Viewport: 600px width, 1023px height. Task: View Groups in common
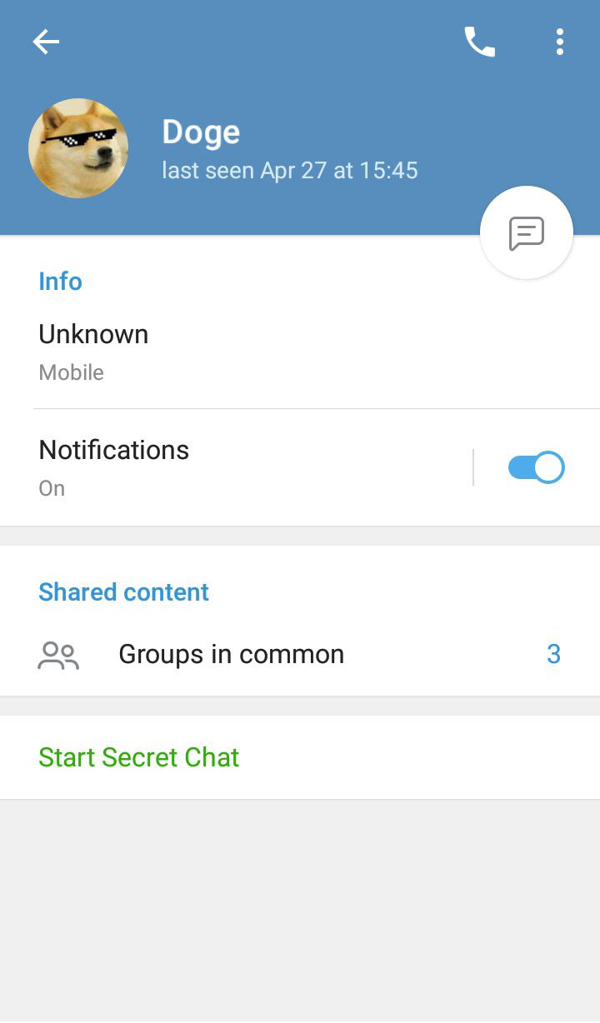pos(300,654)
